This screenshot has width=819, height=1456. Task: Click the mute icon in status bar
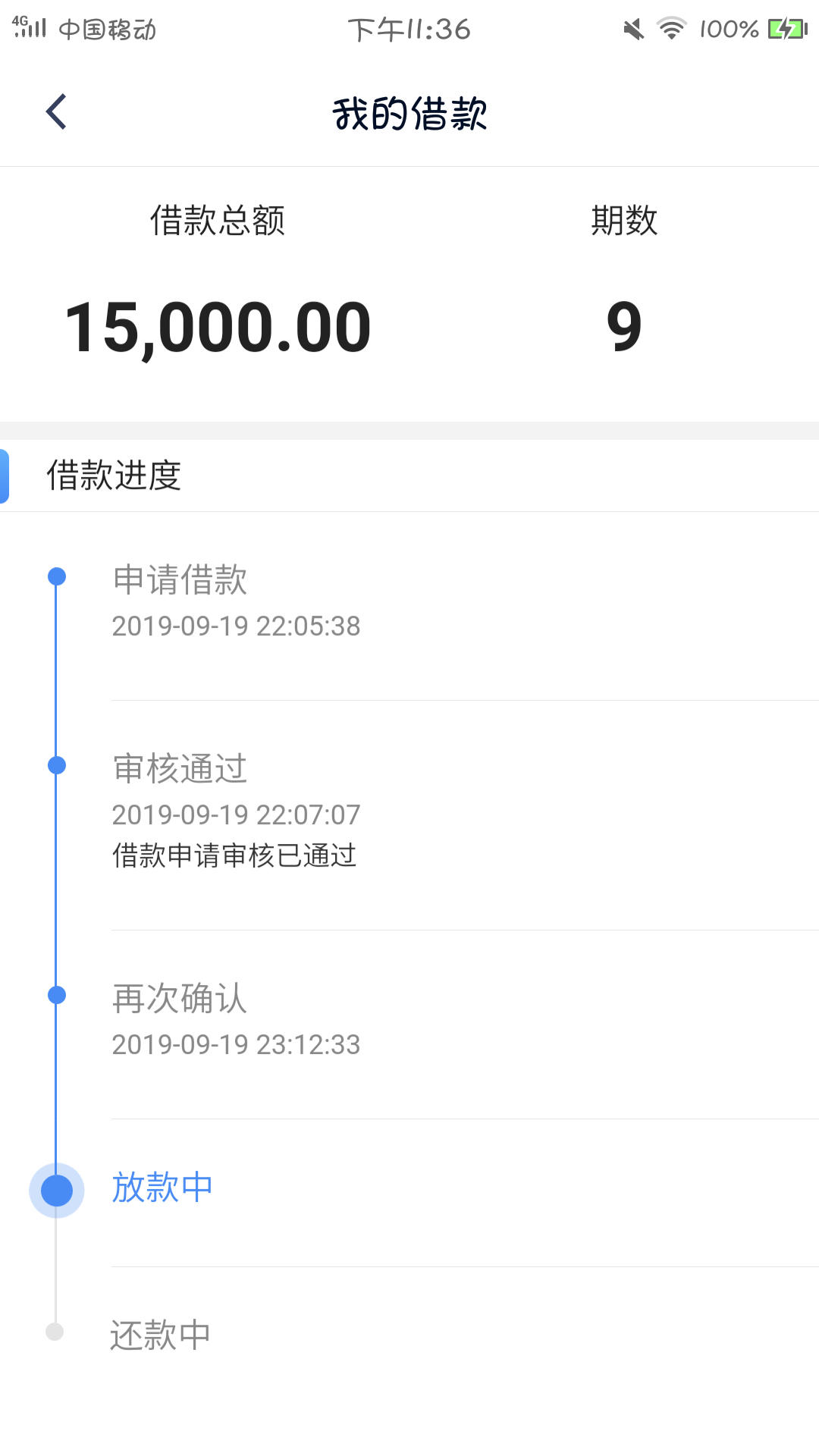(x=632, y=28)
